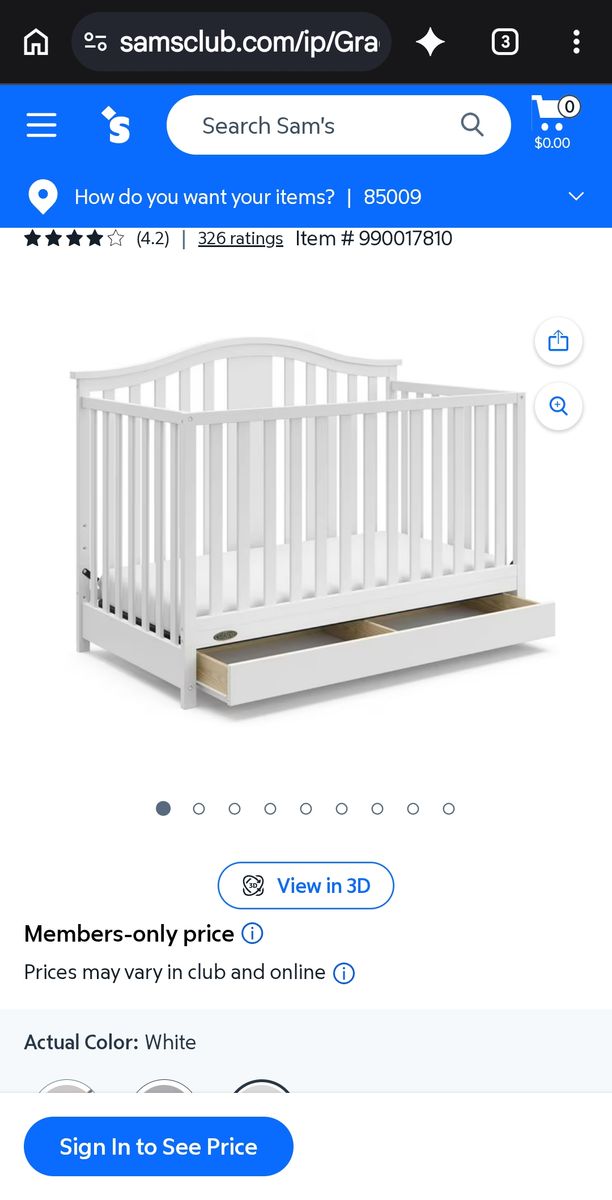The height and width of the screenshot is (1200, 612).
Task: Open the browser tab switcher
Action: click(505, 42)
